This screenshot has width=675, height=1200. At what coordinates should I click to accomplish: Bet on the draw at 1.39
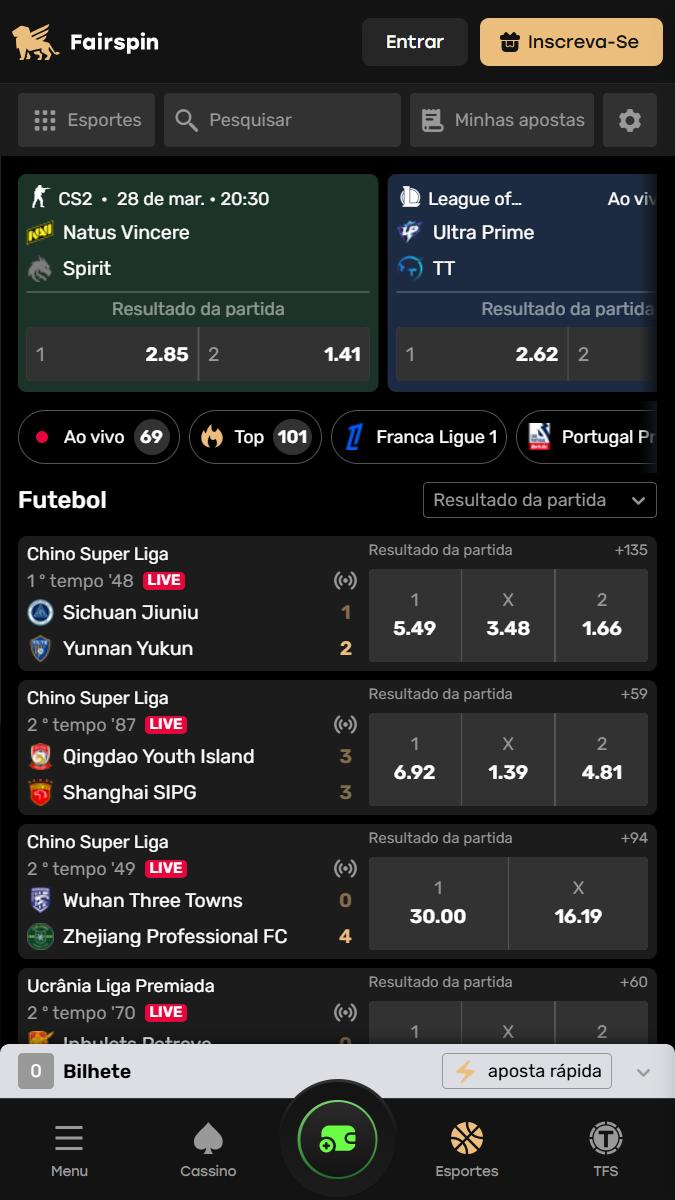point(508,759)
